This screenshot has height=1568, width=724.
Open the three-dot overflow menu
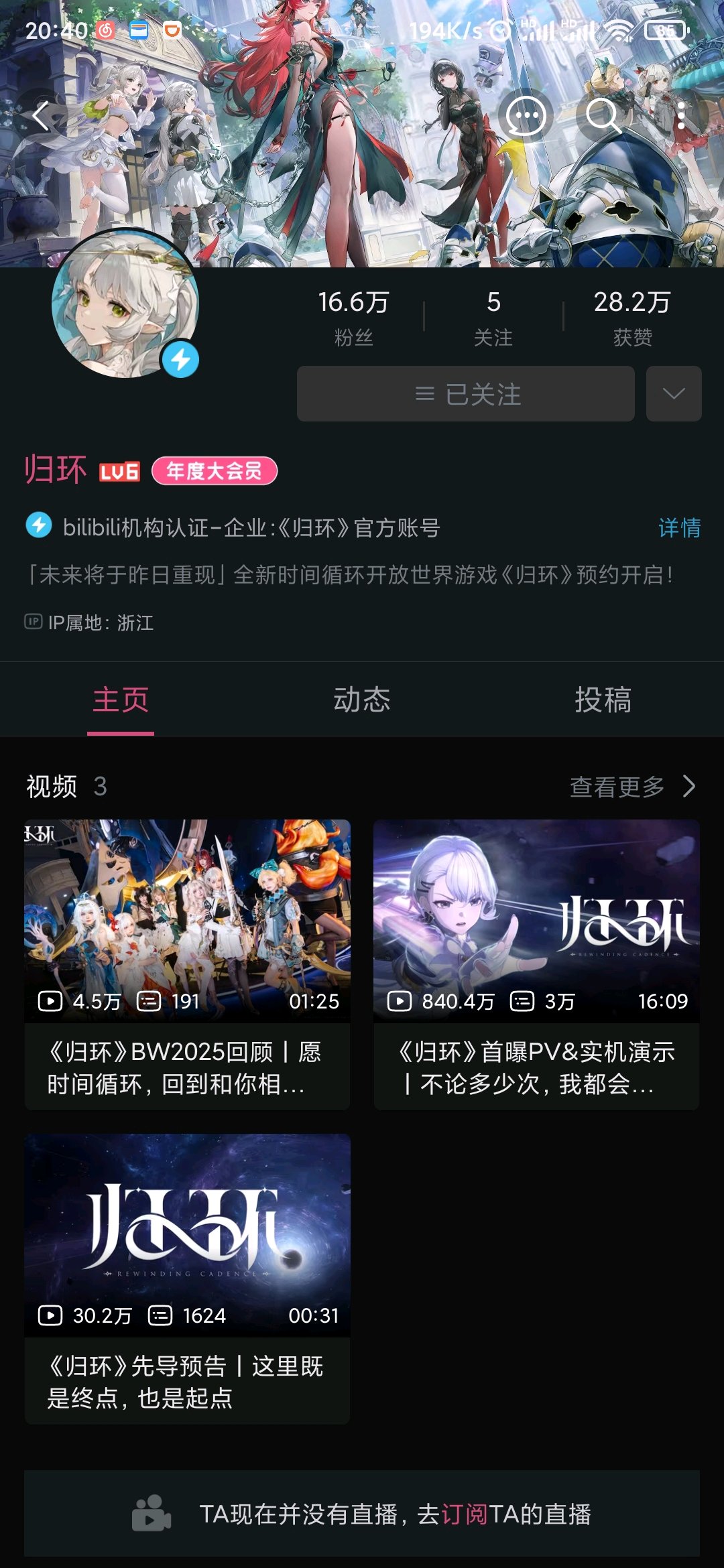tap(681, 116)
